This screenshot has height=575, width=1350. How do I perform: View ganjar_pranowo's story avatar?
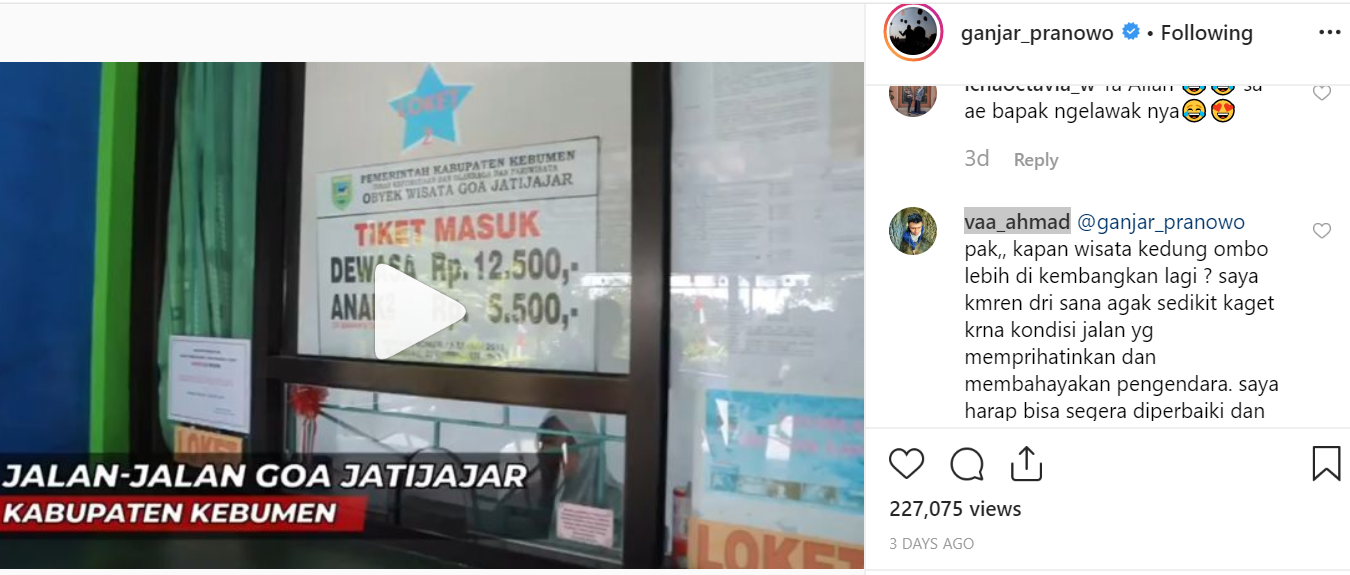[x=913, y=33]
